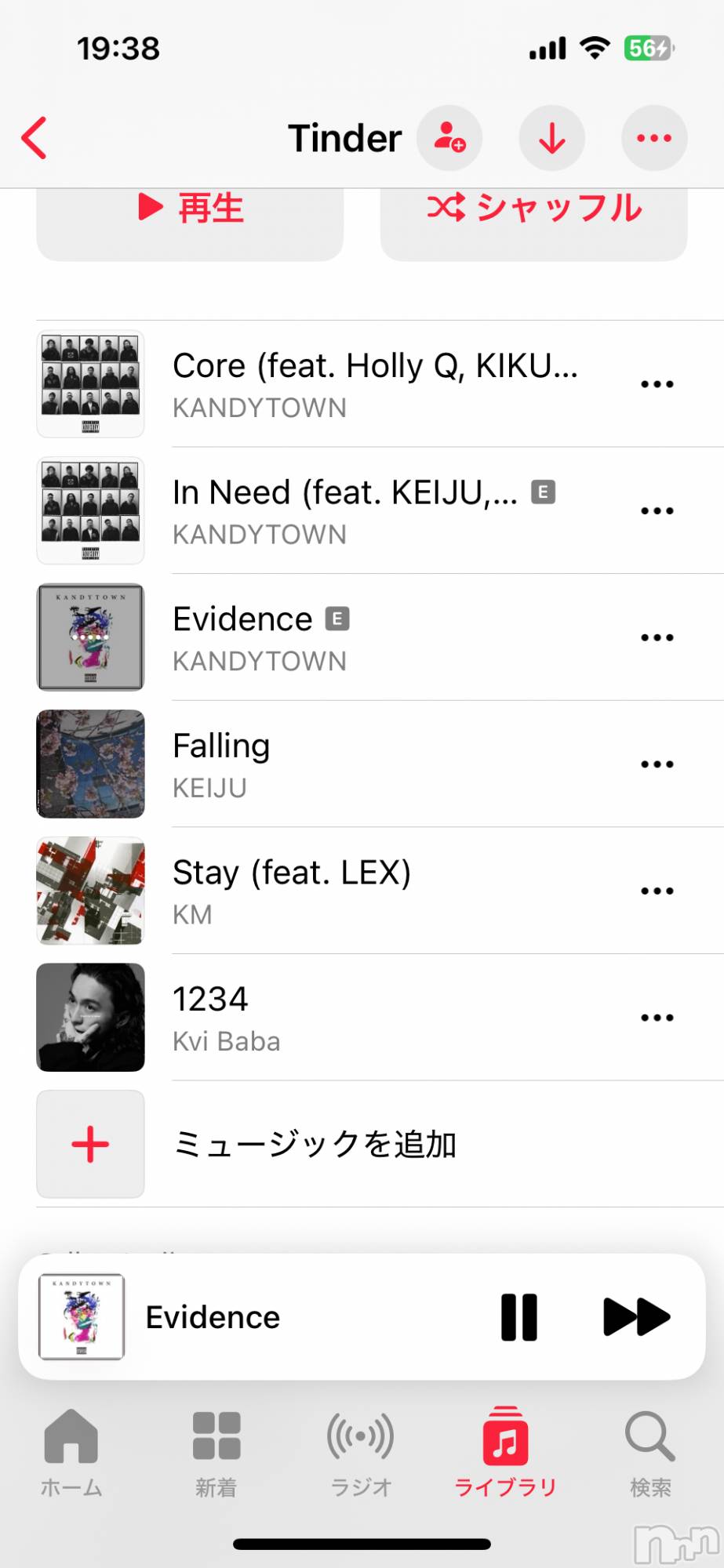This screenshot has width=724, height=1568.
Task: Switch to the ホーム tab
Action: [71, 1452]
